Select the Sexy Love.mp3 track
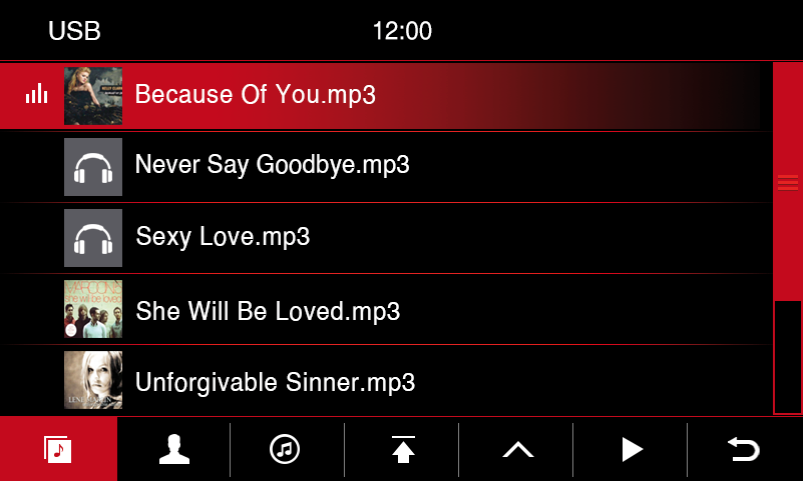 click(222, 237)
